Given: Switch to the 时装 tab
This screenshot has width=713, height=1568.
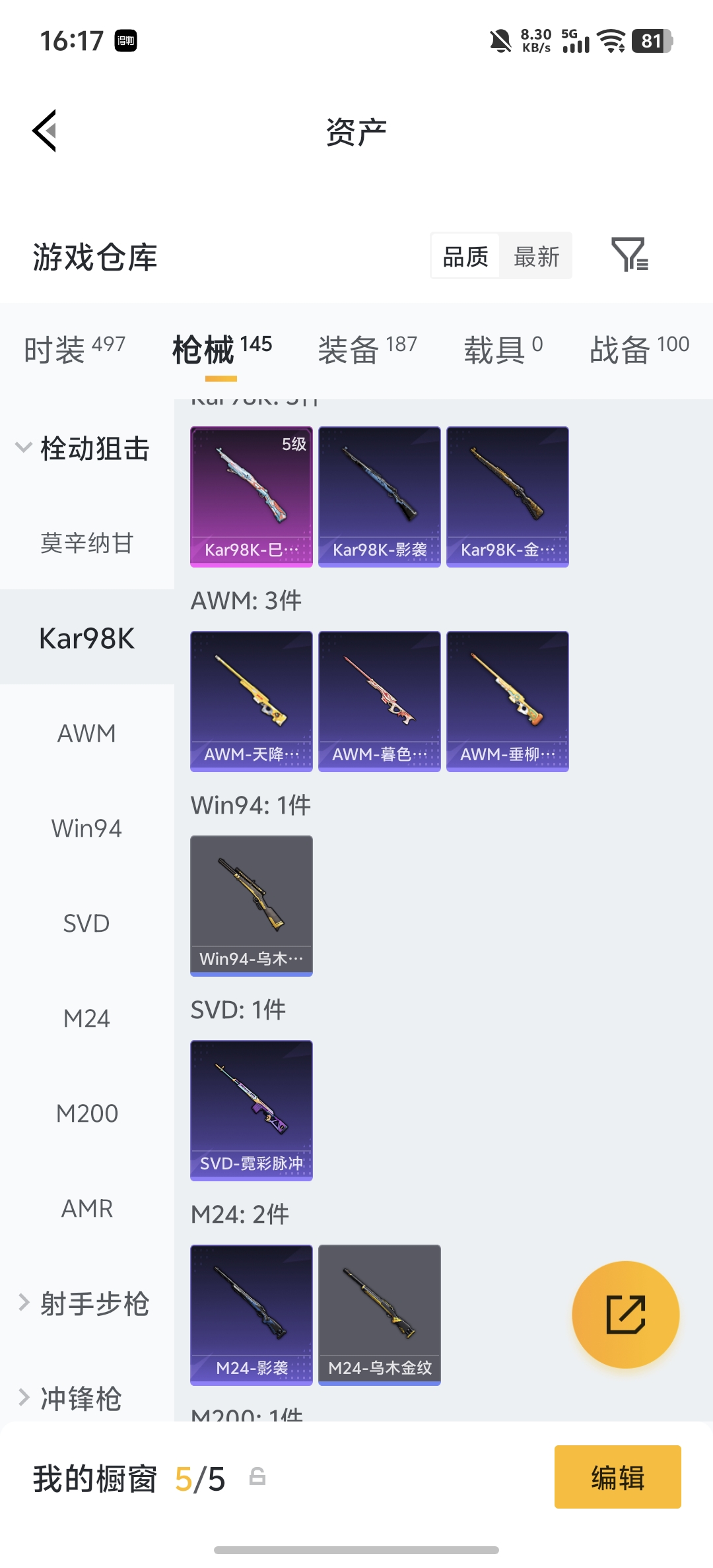Looking at the screenshot, I should pyautogui.click(x=74, y=348).
